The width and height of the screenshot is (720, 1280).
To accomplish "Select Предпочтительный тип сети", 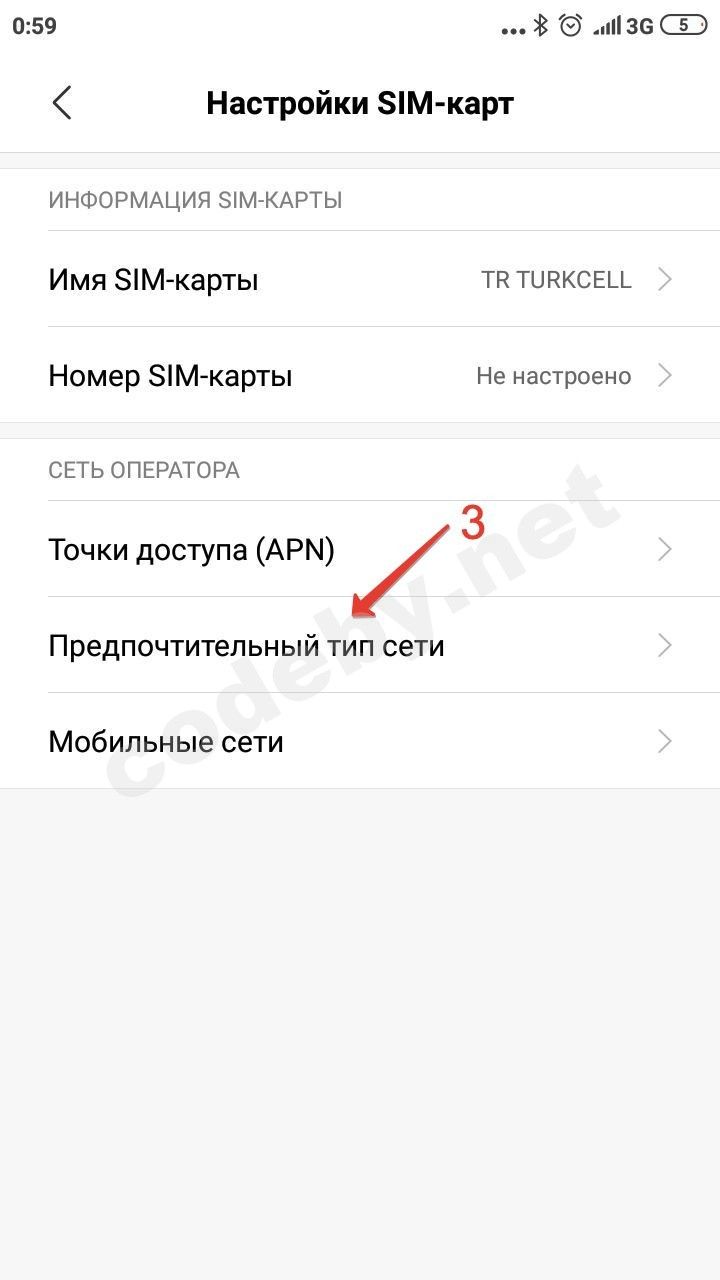I will [x=360, y=646].
